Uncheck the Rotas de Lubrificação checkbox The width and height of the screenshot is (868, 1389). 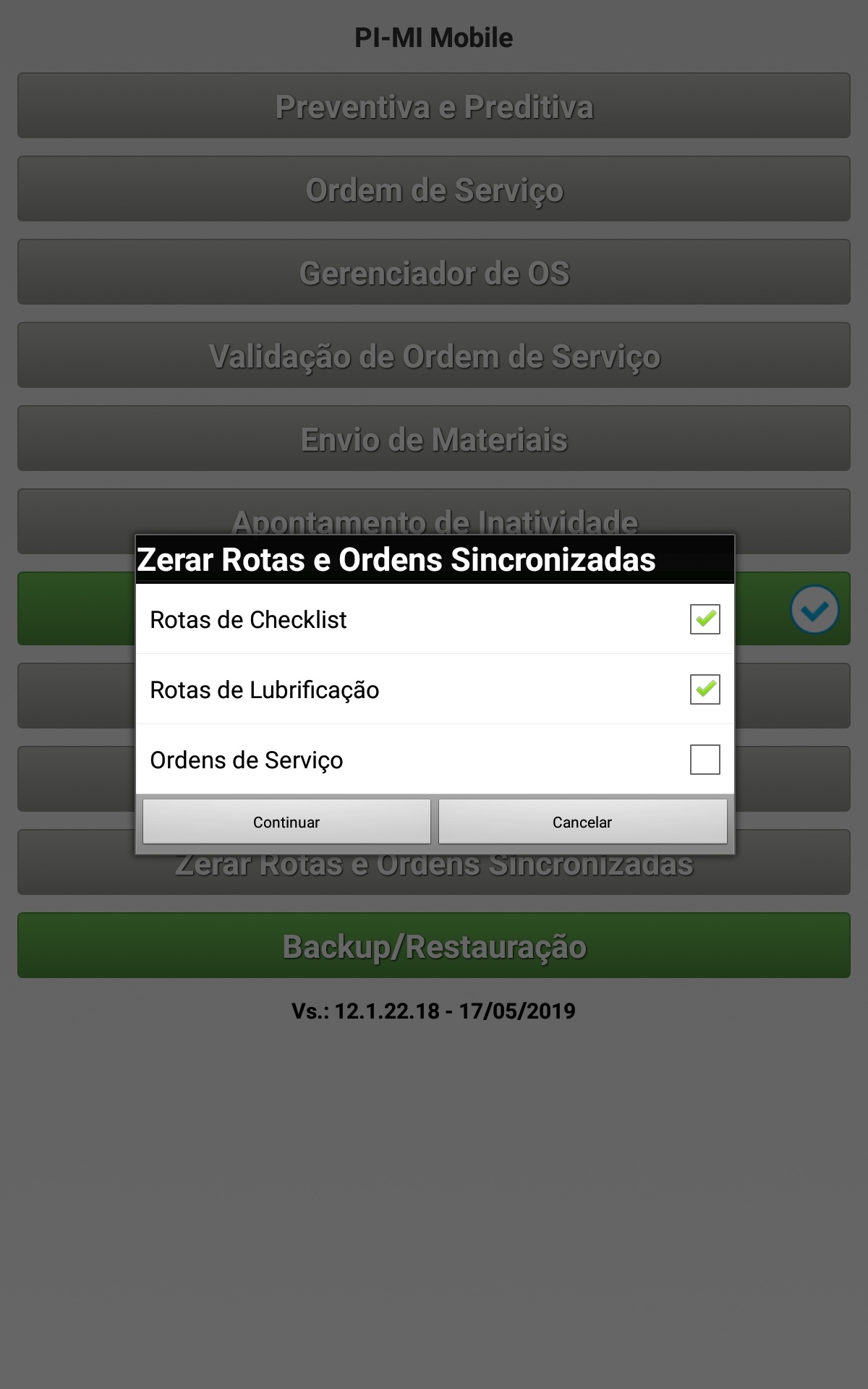pyautogui.click(x=705, y=689)
